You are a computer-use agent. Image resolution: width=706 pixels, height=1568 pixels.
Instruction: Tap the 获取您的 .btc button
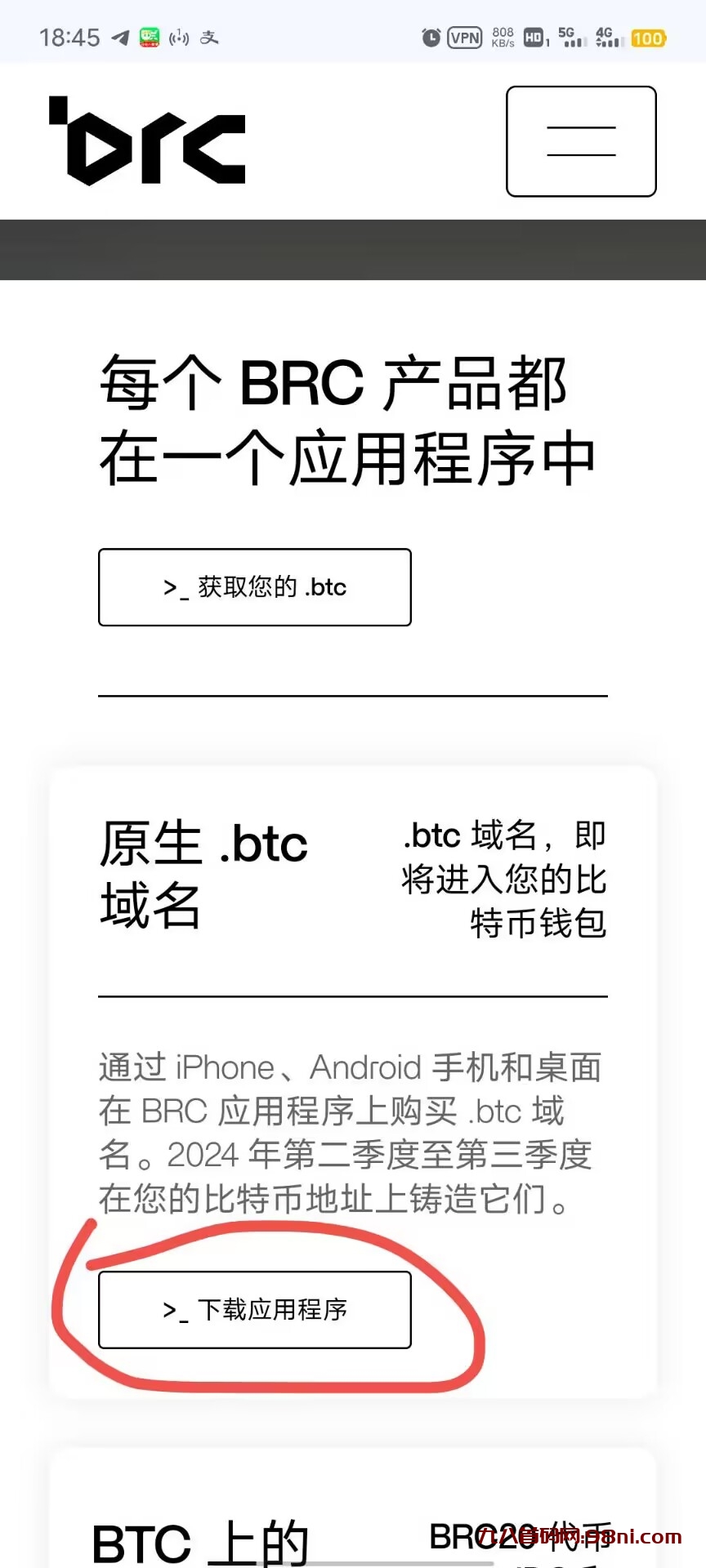(x=255, y=587)
